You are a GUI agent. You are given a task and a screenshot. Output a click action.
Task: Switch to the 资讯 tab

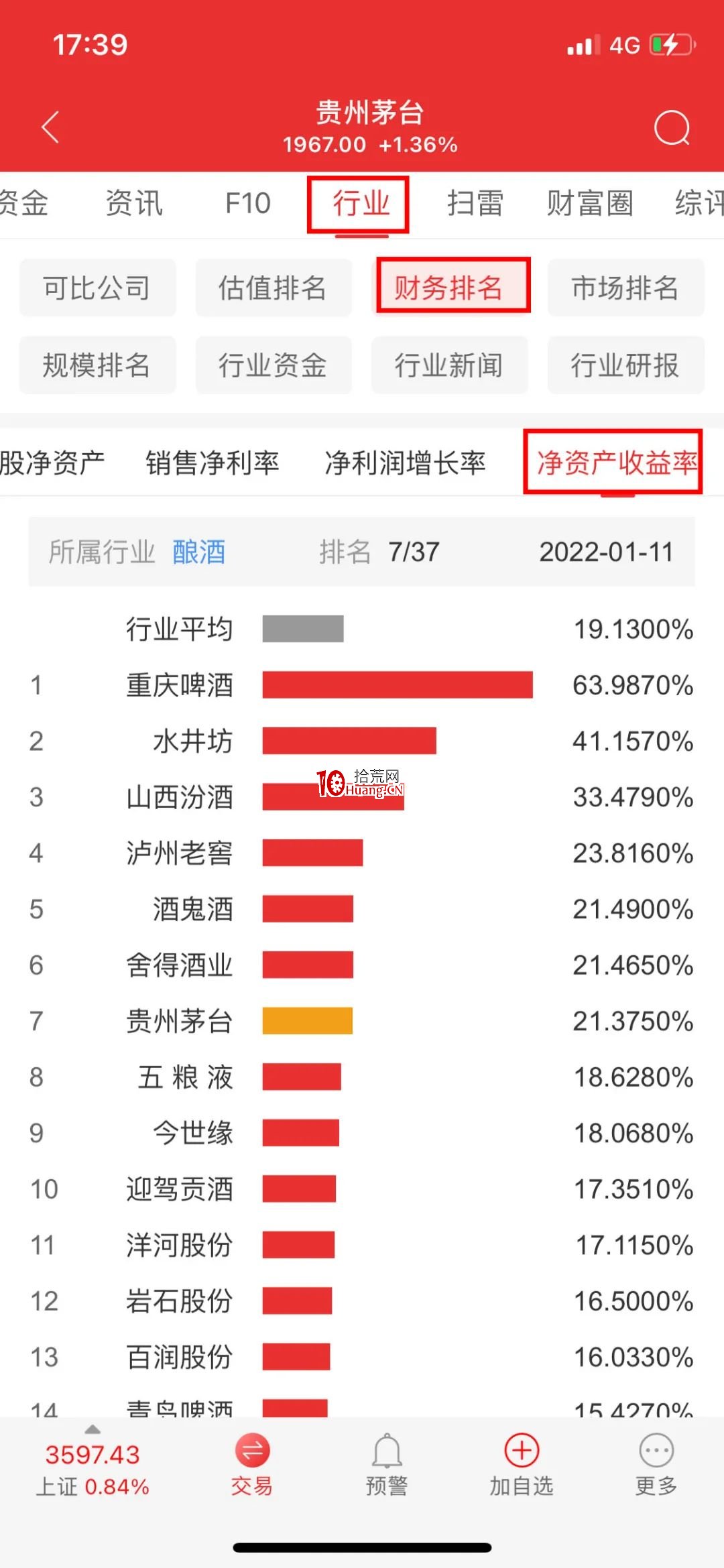134,203
